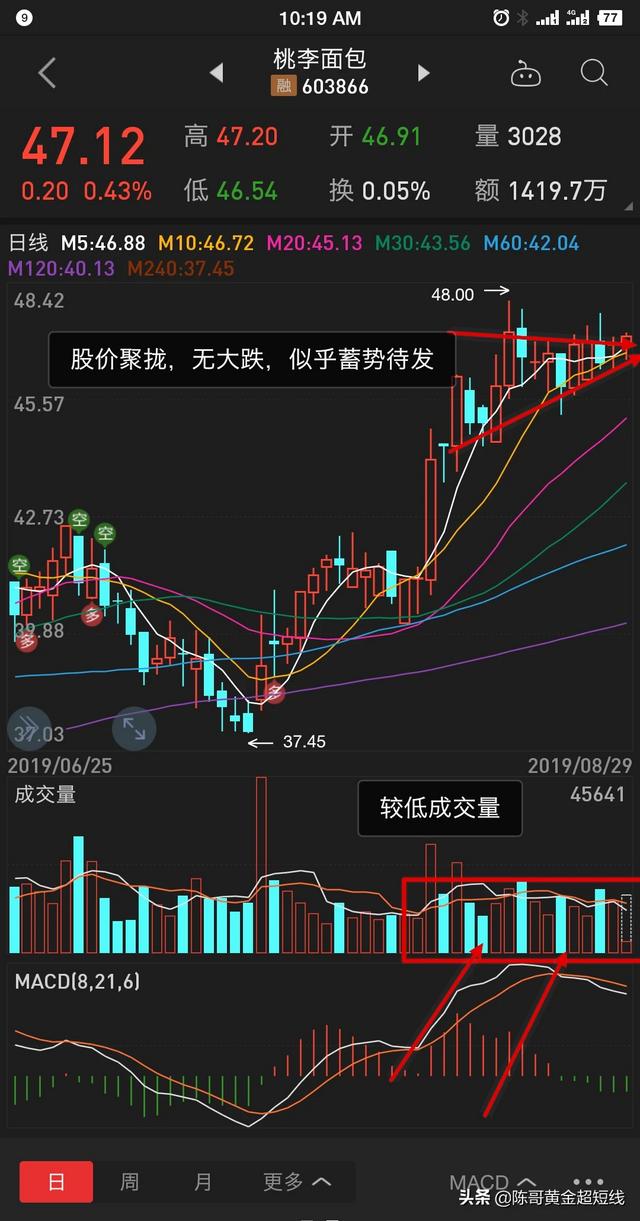
Task: Expand the 更多 chart period options
Action: pyautogui.click(x=297, y=1182)
